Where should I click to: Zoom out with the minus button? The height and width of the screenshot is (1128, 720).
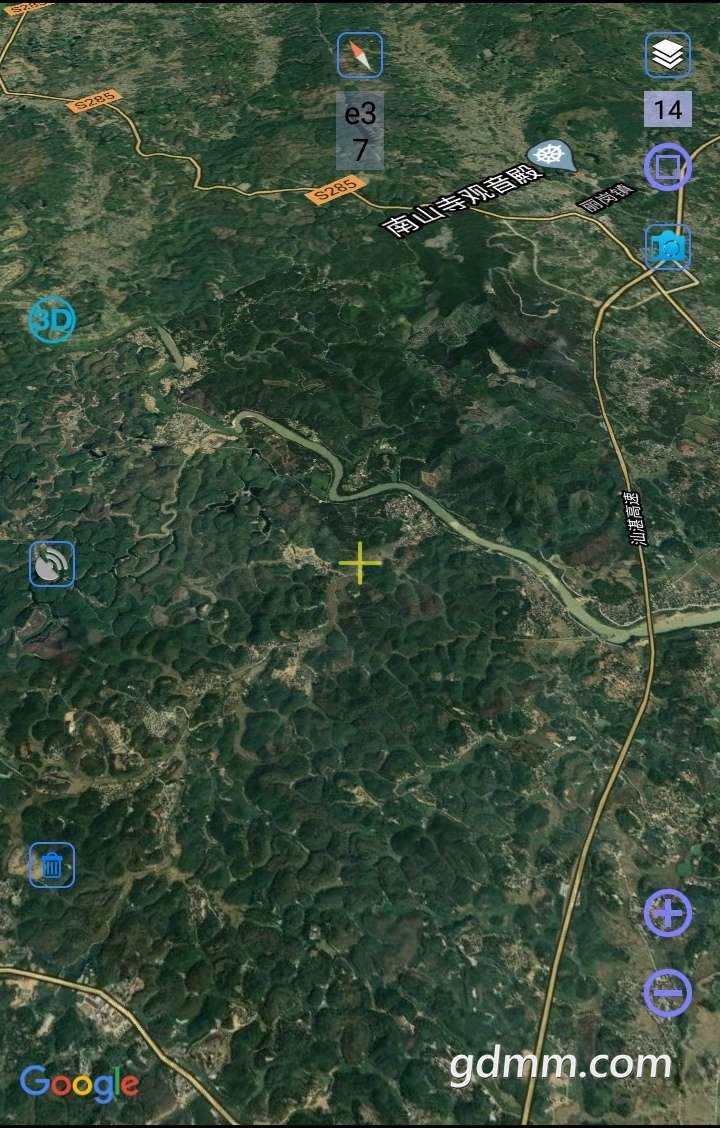[x=668, y=993]
